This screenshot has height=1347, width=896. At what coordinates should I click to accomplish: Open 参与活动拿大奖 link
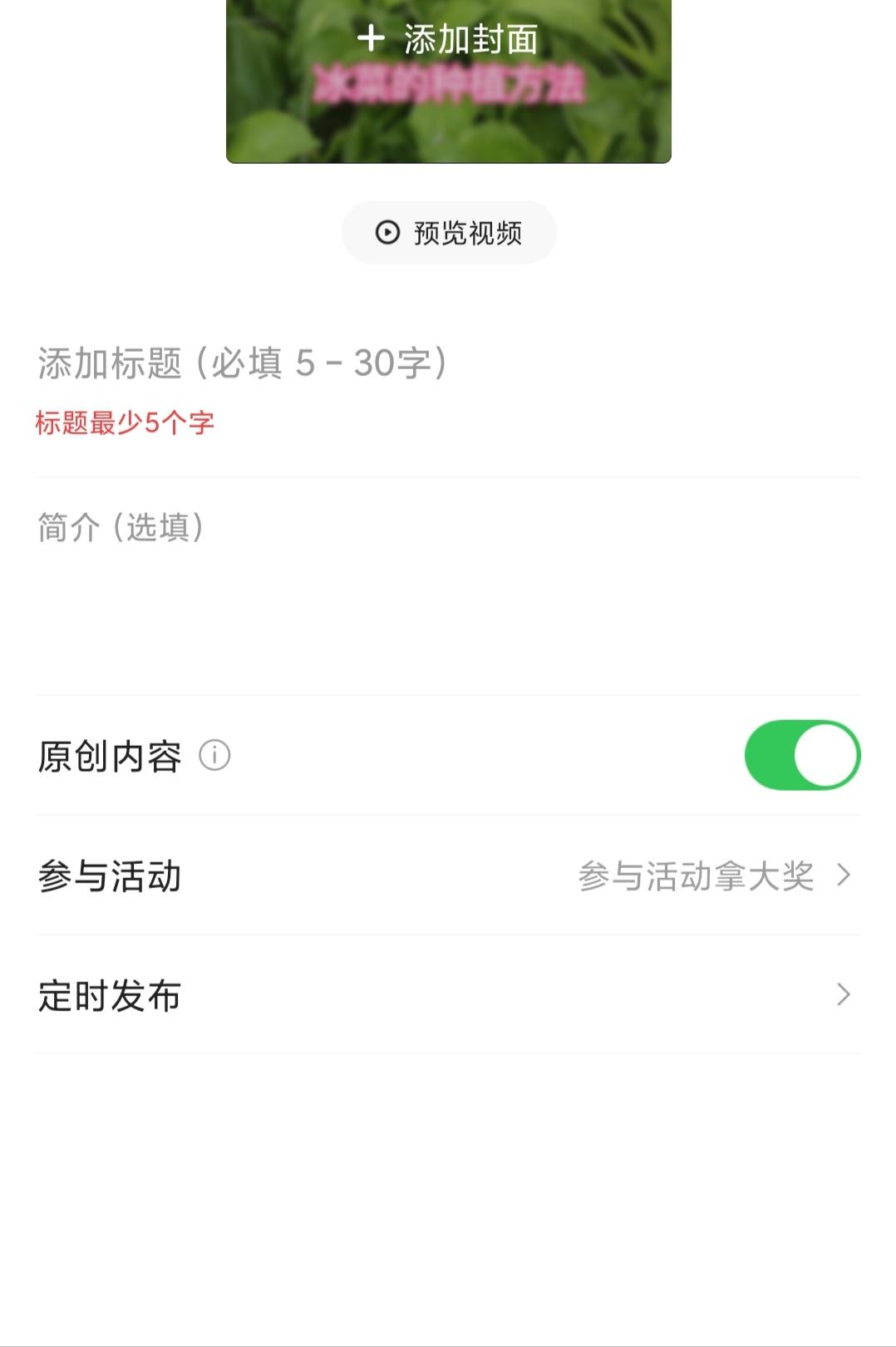pos(697,874)
